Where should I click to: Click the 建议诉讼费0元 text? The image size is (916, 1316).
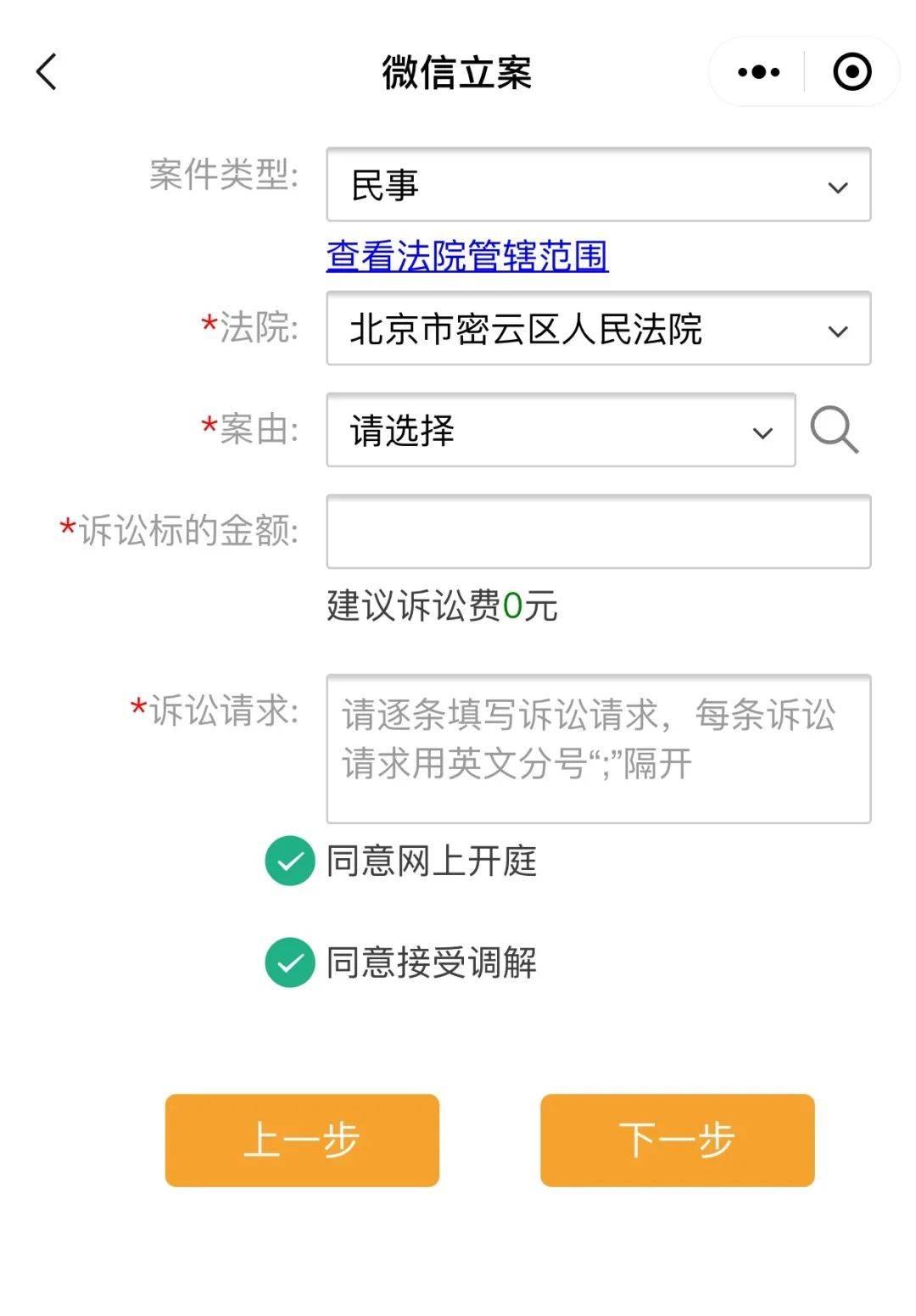441,606
